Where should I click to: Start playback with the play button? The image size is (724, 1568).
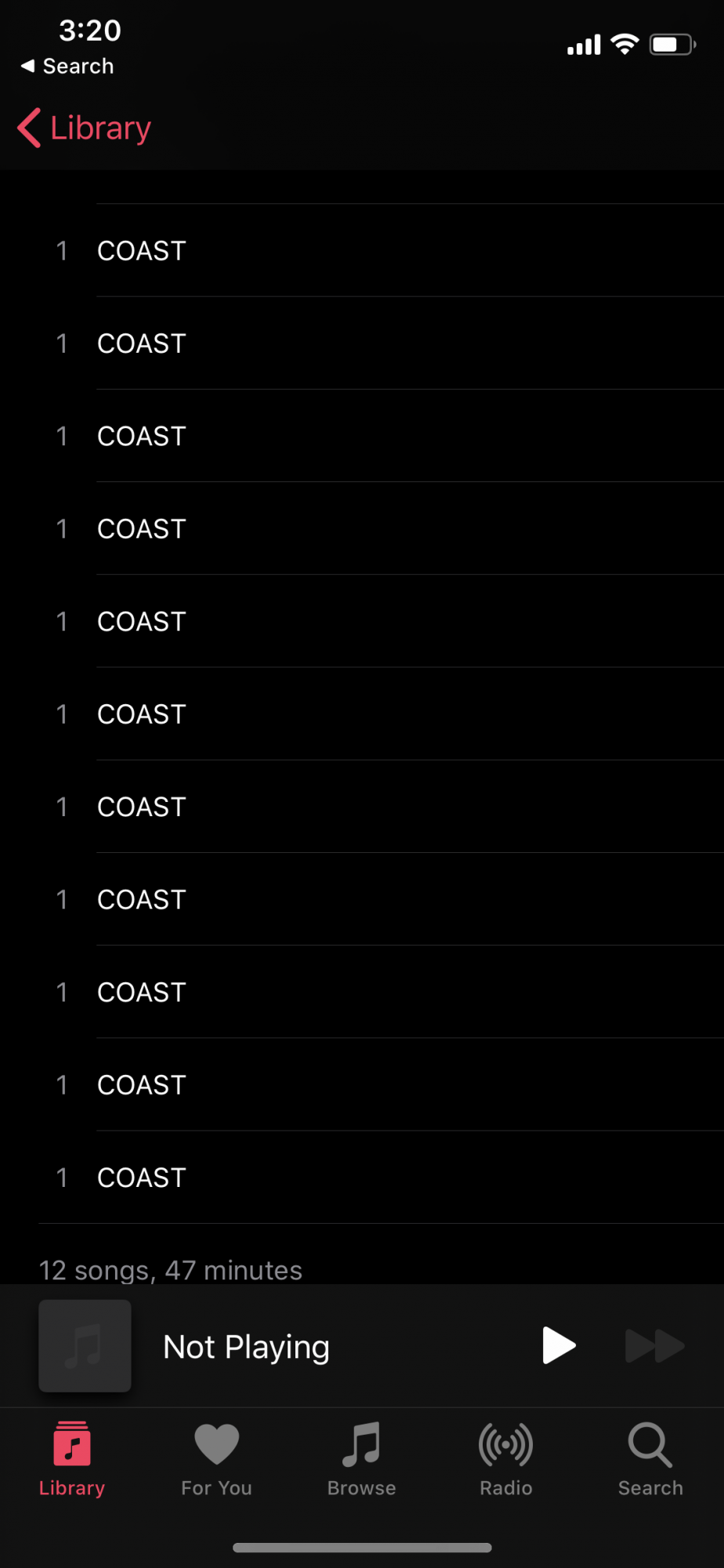pos(559,1345)
